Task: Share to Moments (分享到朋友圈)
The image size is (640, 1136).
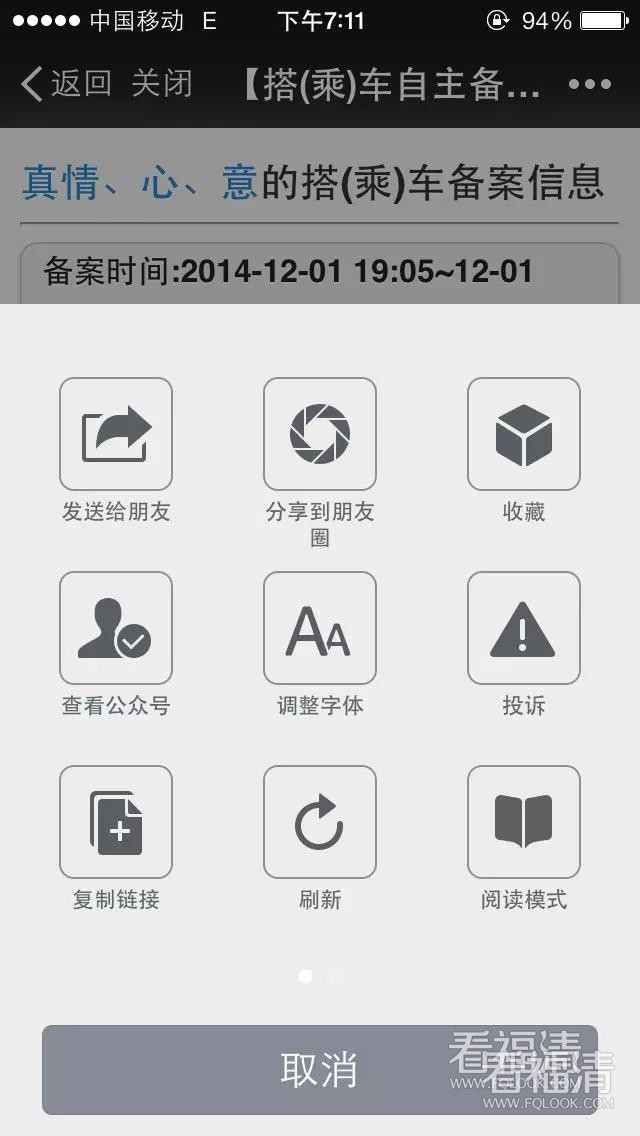Action: tap(320, 434)
